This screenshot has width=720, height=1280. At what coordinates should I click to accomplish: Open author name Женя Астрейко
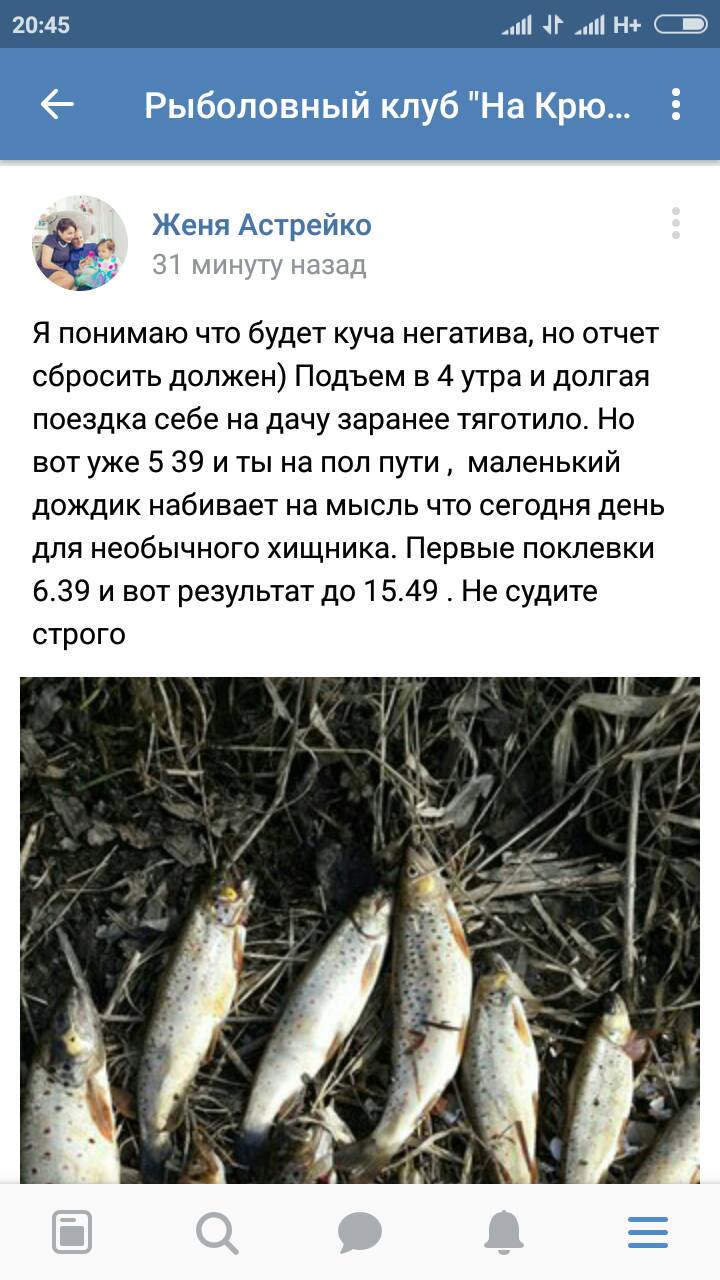click(261, 225)
